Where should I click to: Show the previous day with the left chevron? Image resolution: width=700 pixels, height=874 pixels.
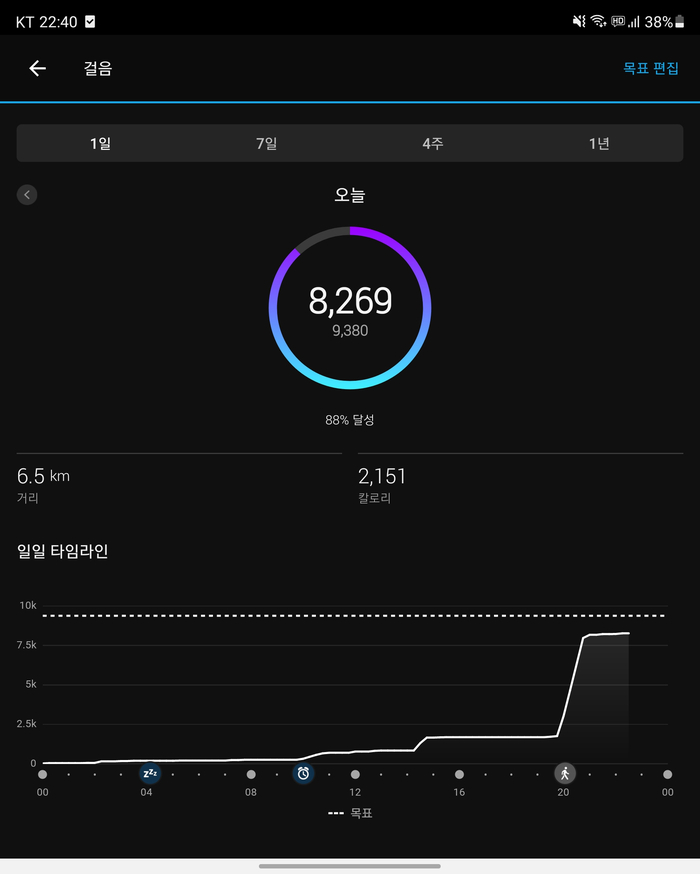click(x=27, y=195)
